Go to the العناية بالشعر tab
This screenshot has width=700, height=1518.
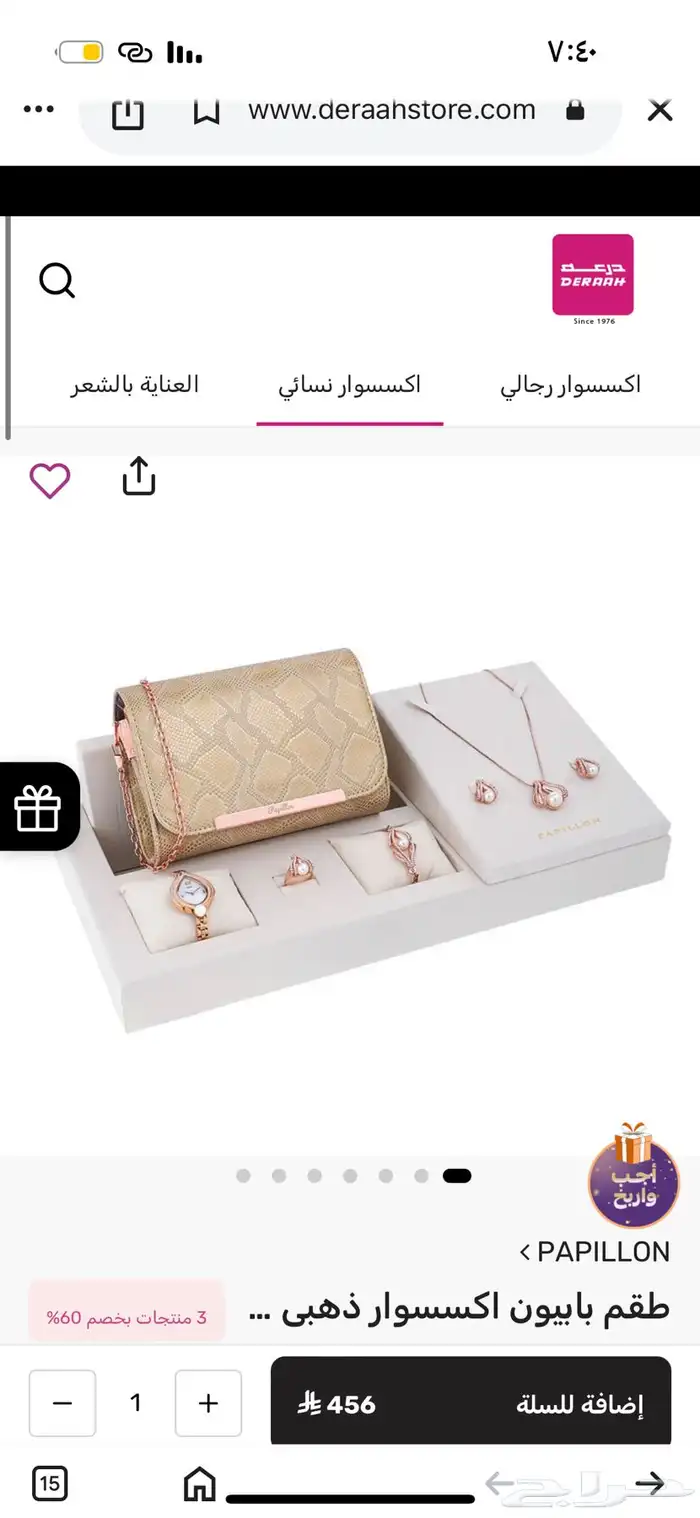coord(135,385)
